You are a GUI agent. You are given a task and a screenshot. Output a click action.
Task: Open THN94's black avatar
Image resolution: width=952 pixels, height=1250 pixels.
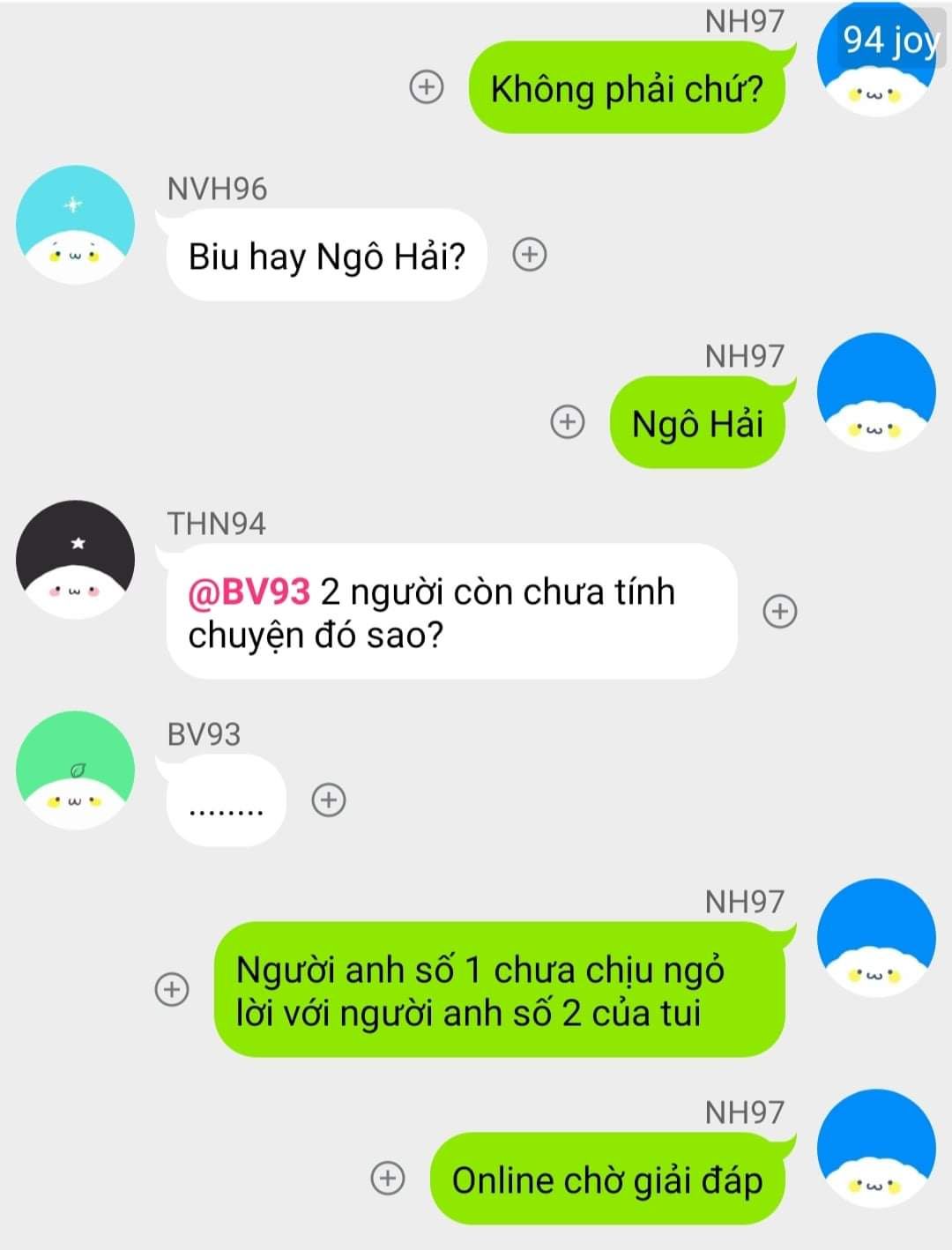(x=75, y=560)
